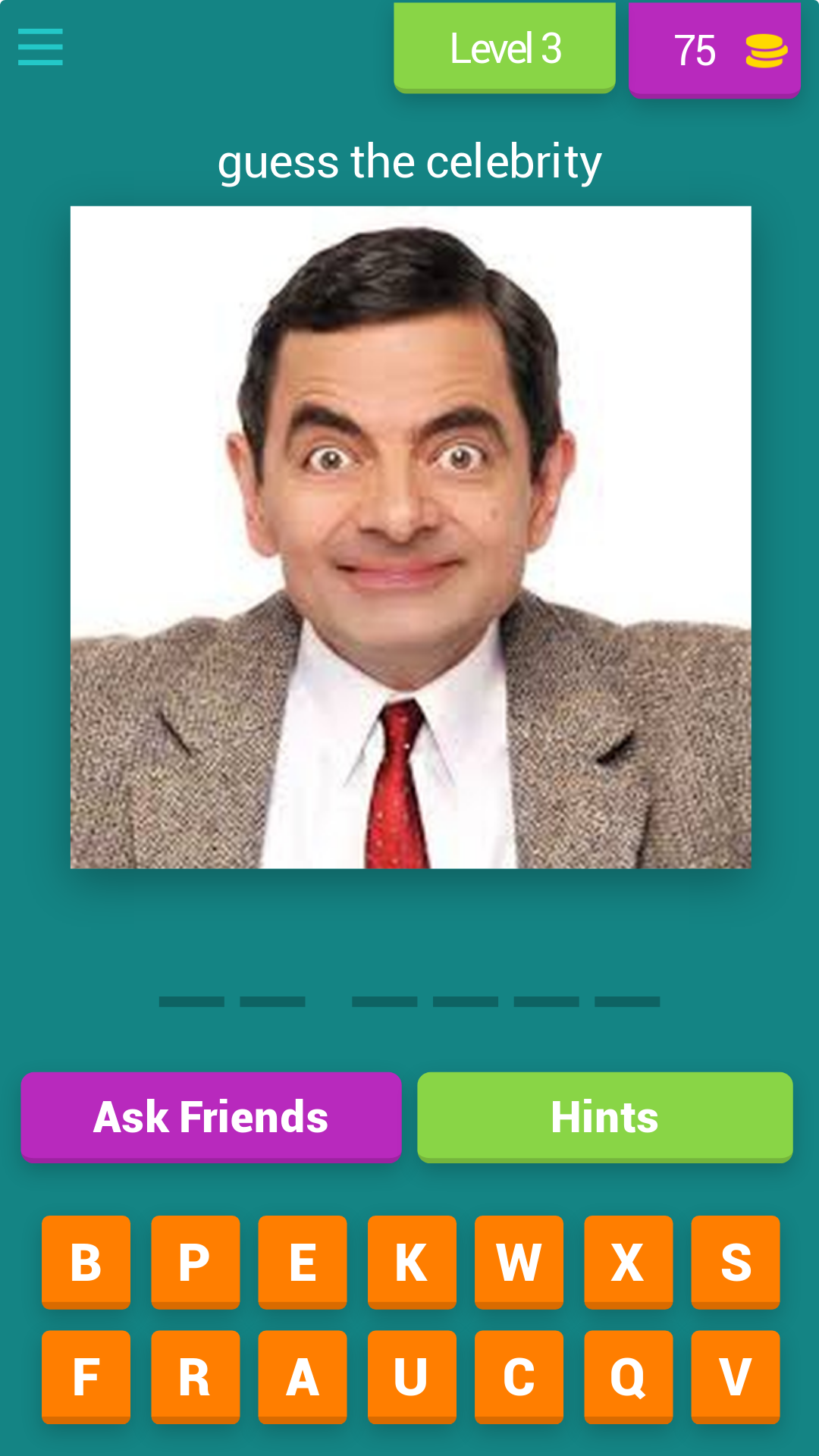819x1456 pixels.
Task: Select the letter W tile
Action: pos(519,1262)
